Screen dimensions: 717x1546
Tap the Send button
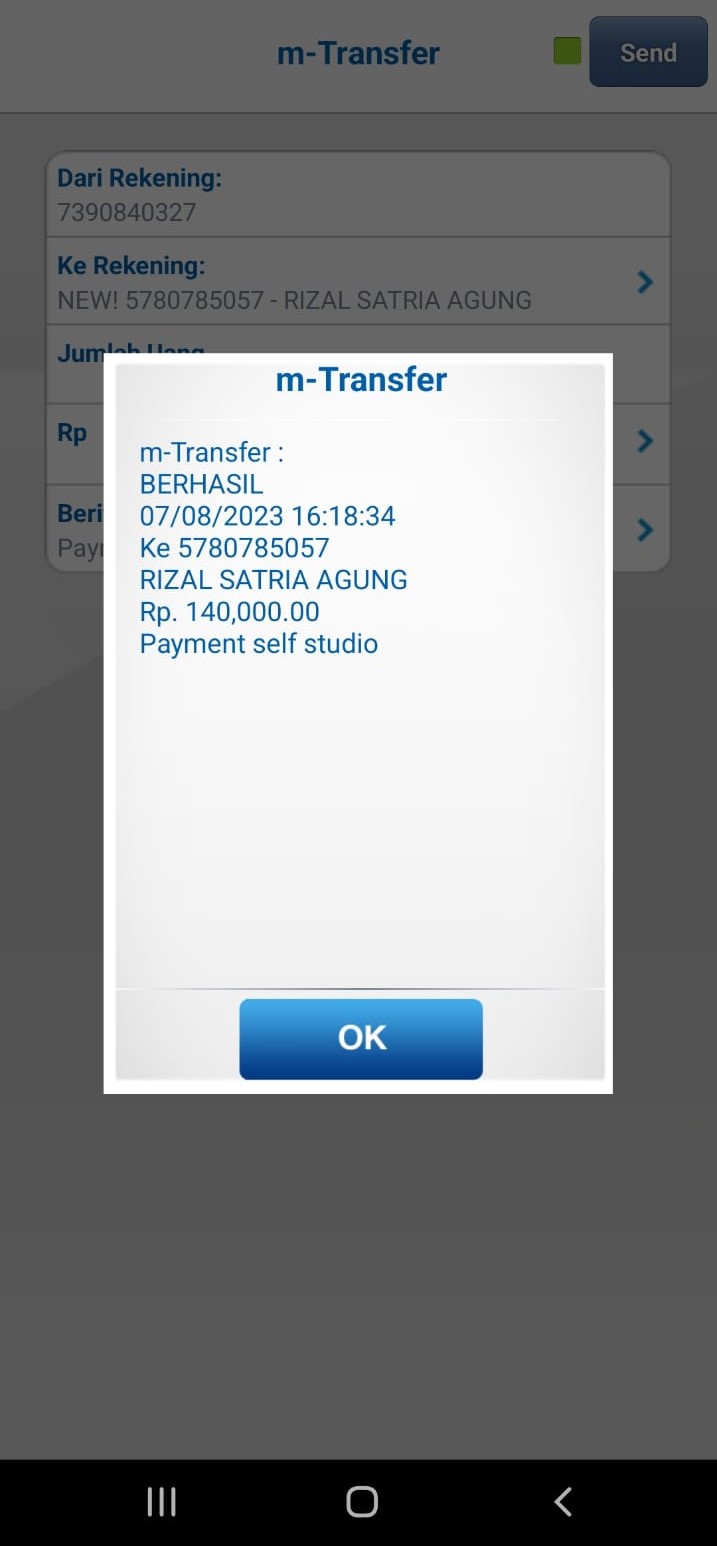click(648, 52)
